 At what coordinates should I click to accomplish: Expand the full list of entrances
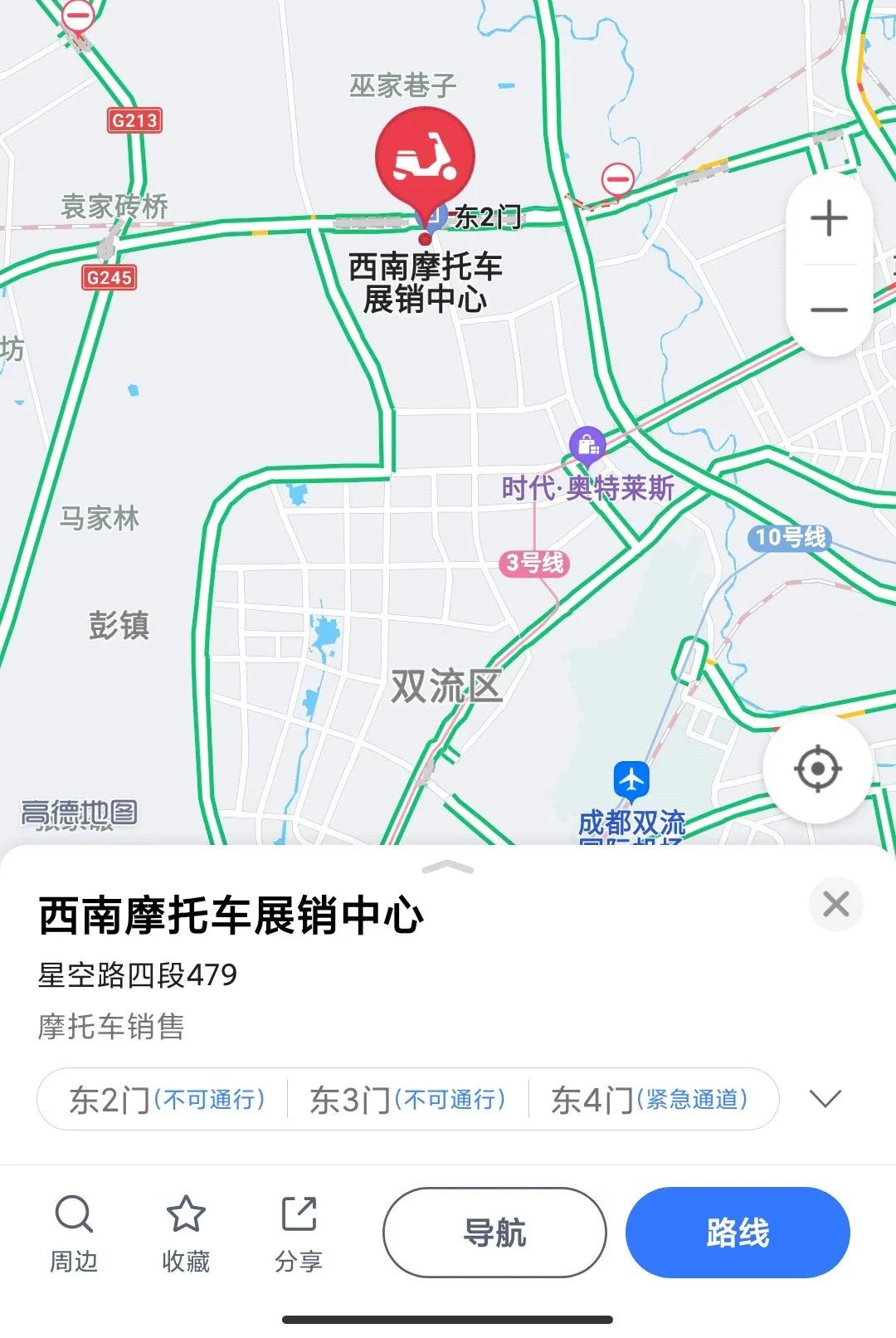[x=825, y=1100]
